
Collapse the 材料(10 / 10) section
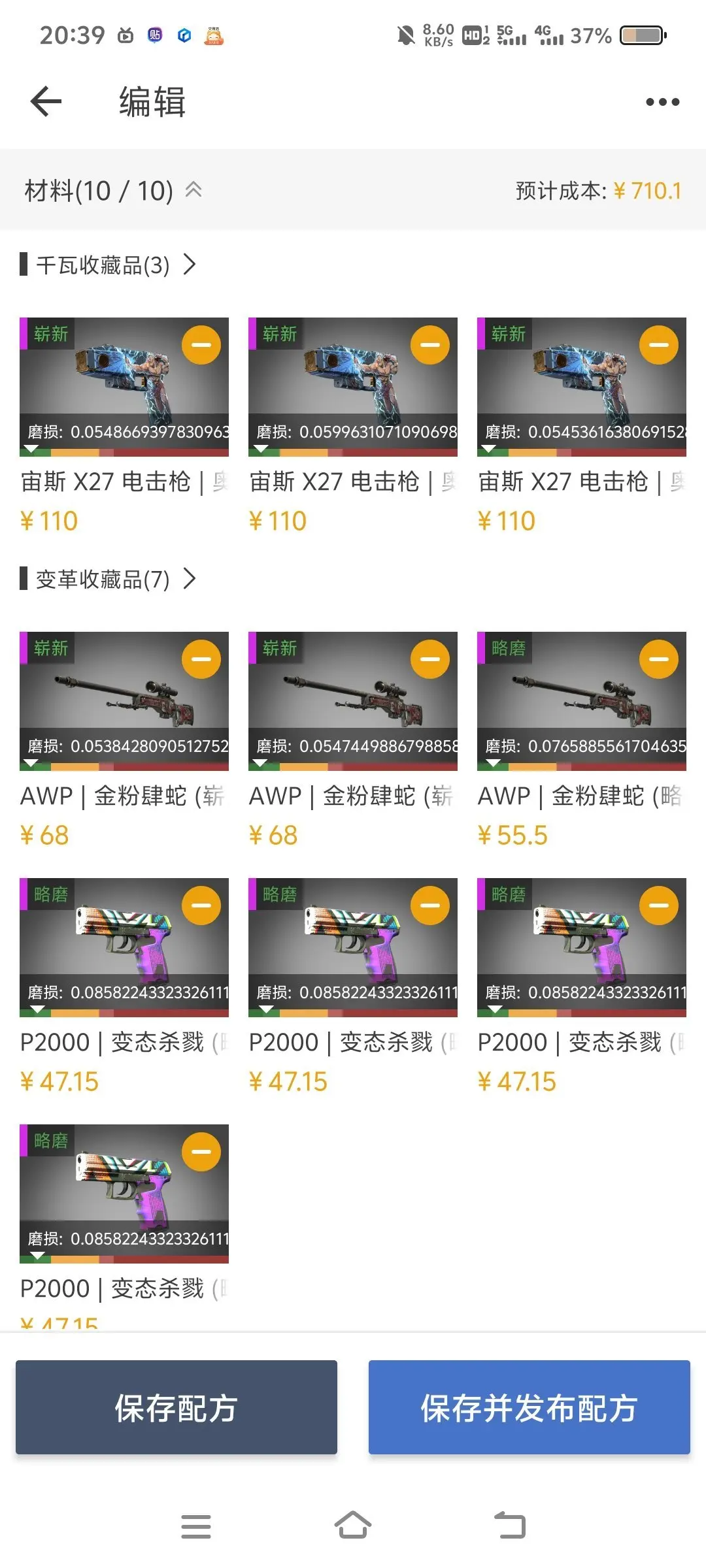193,190
